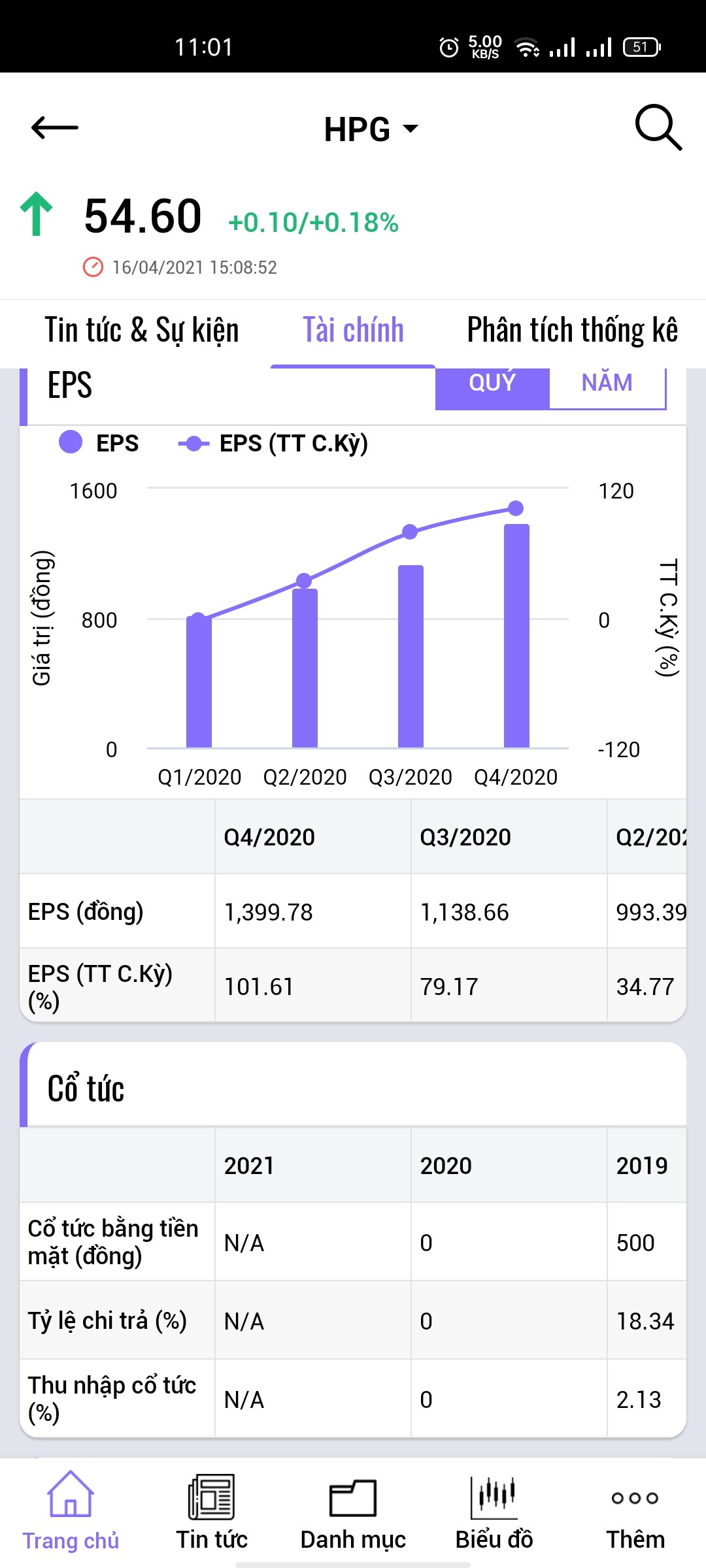This screenshot has width=706, height=1568.
Task: Select the Tài chính tab
Action: pyautogui.click(x=353, y=330)
